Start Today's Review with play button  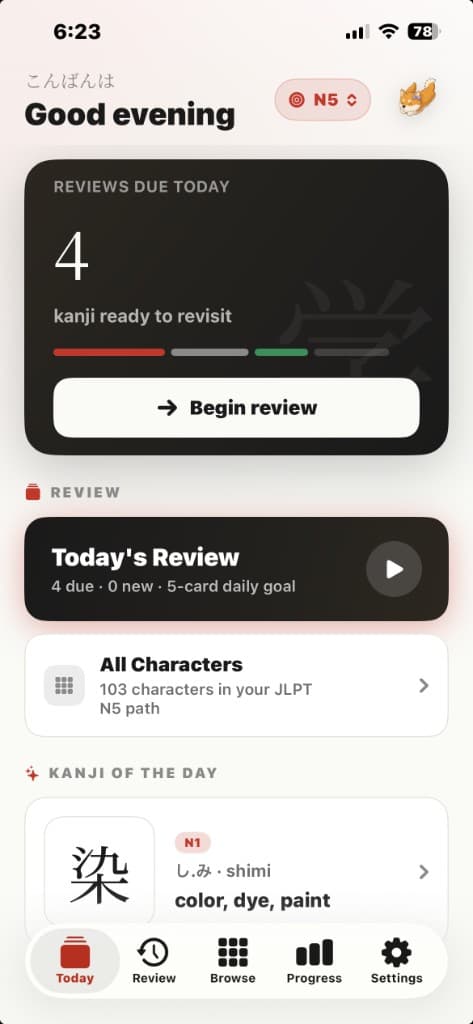pos(394,569)
